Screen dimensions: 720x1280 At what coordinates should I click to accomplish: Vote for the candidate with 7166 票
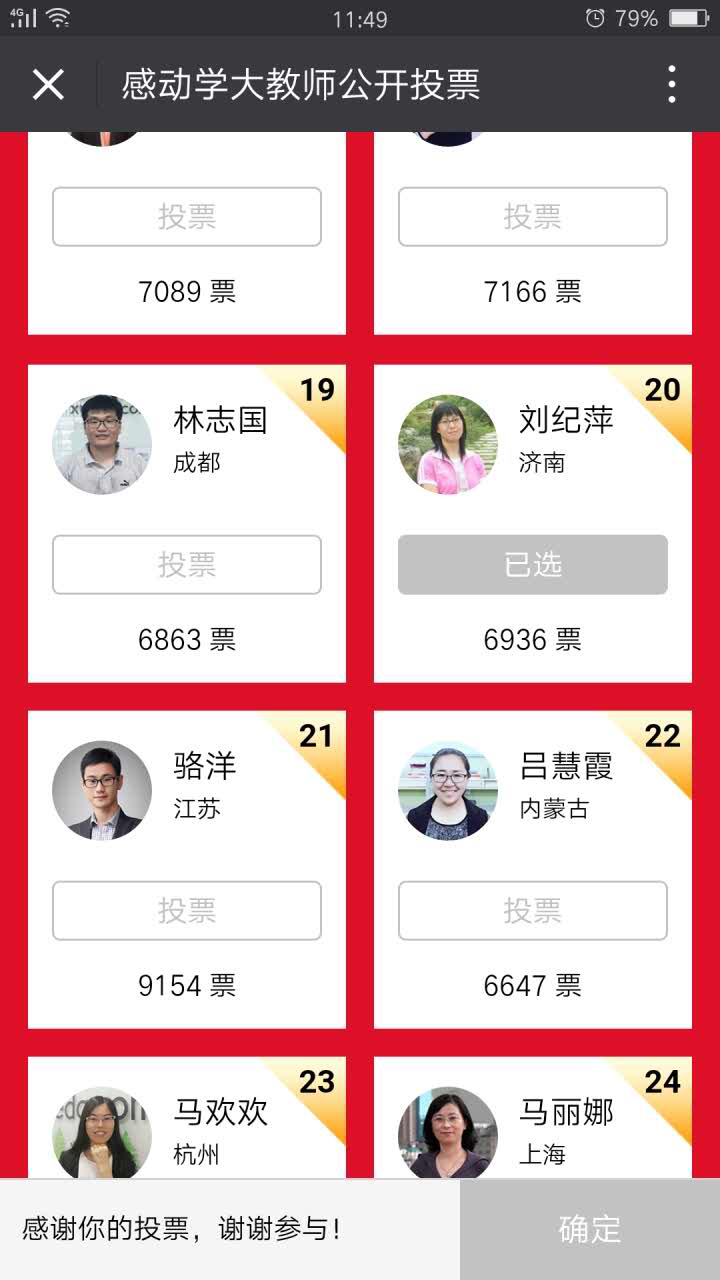pyautogui.click(x=532, y=216)
